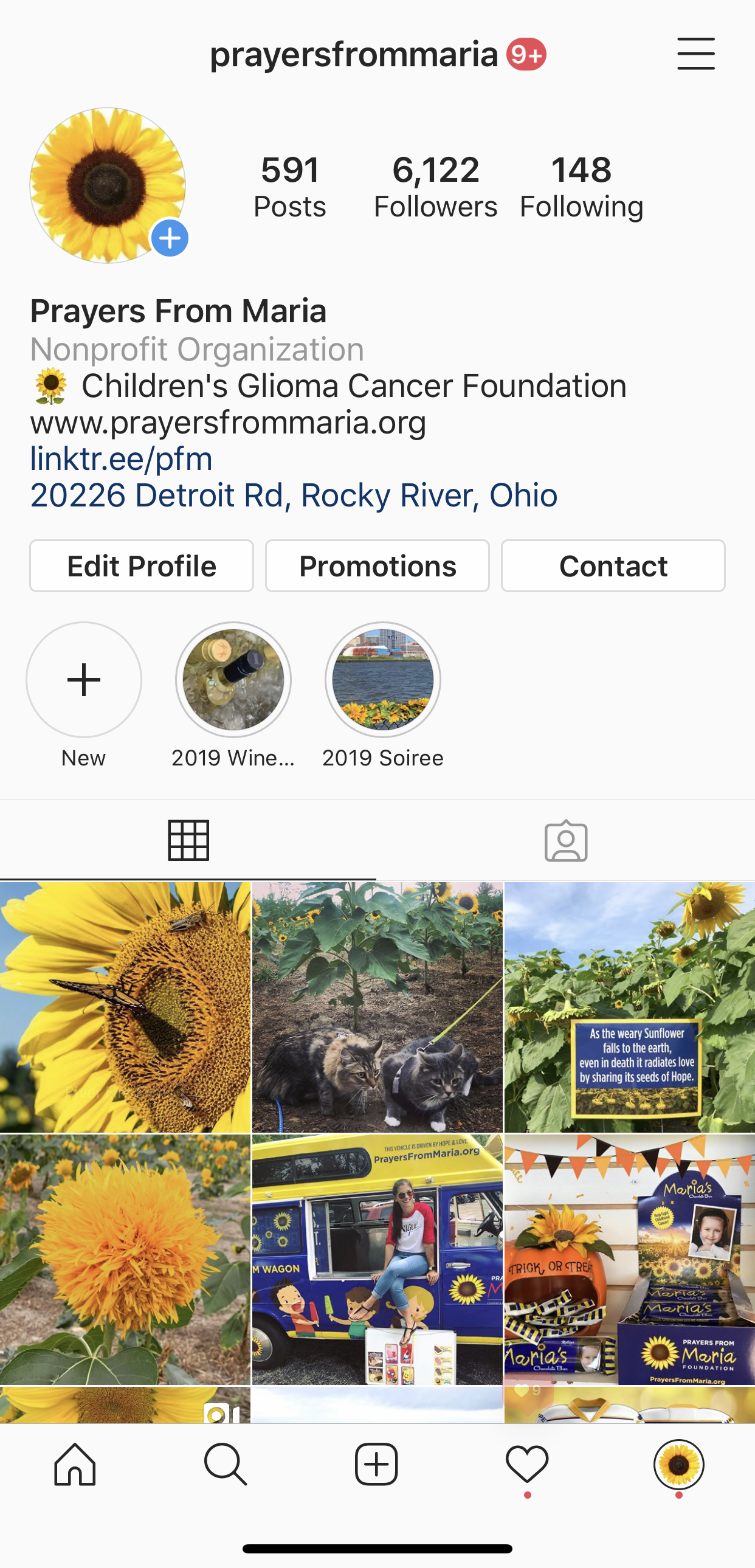The image size is (755, 1568).
Task: Open Promotions
Action: pyautogui.click(x=377, y=566)
